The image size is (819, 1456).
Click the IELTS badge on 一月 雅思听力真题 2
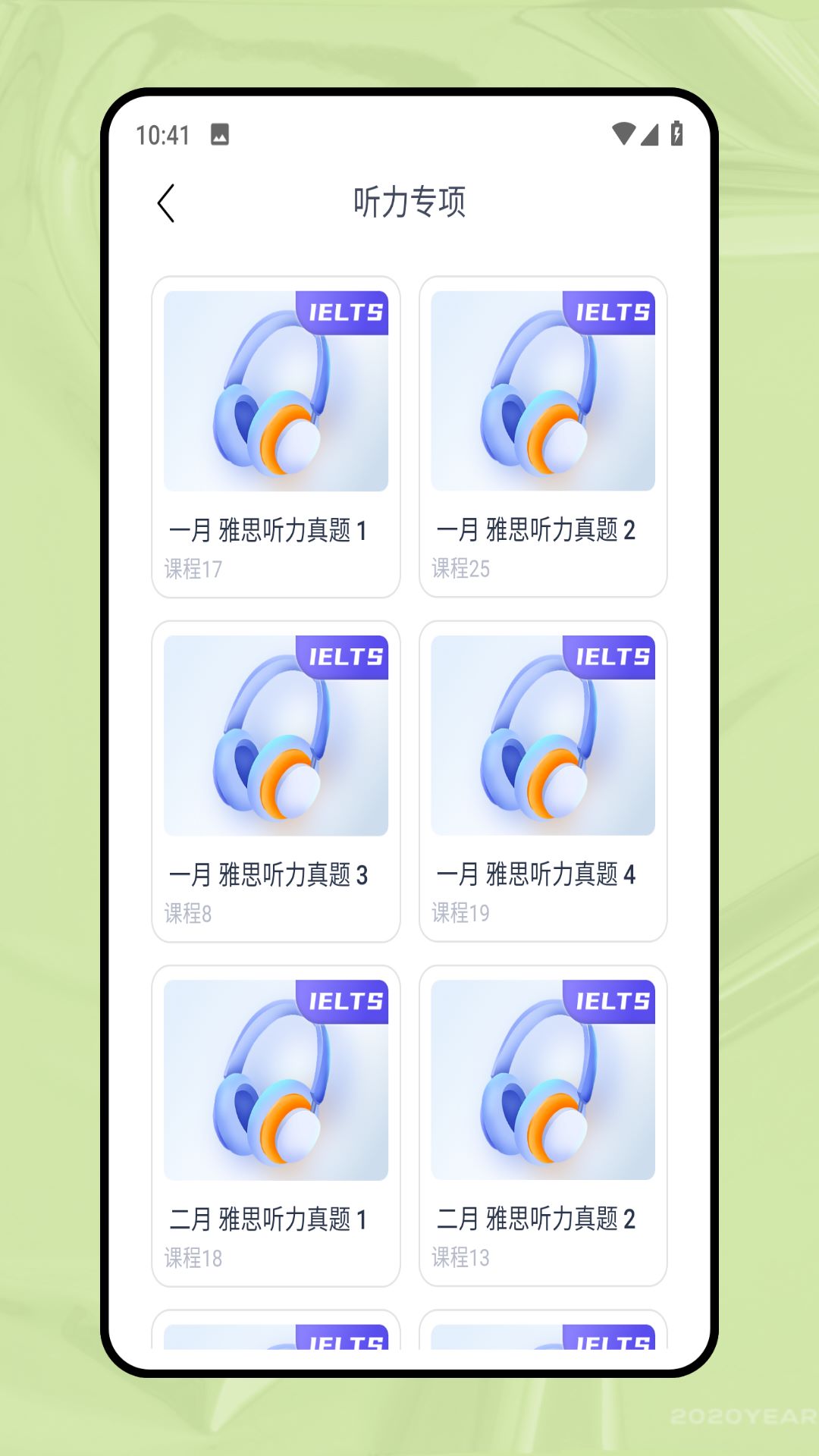coord(611,312)
